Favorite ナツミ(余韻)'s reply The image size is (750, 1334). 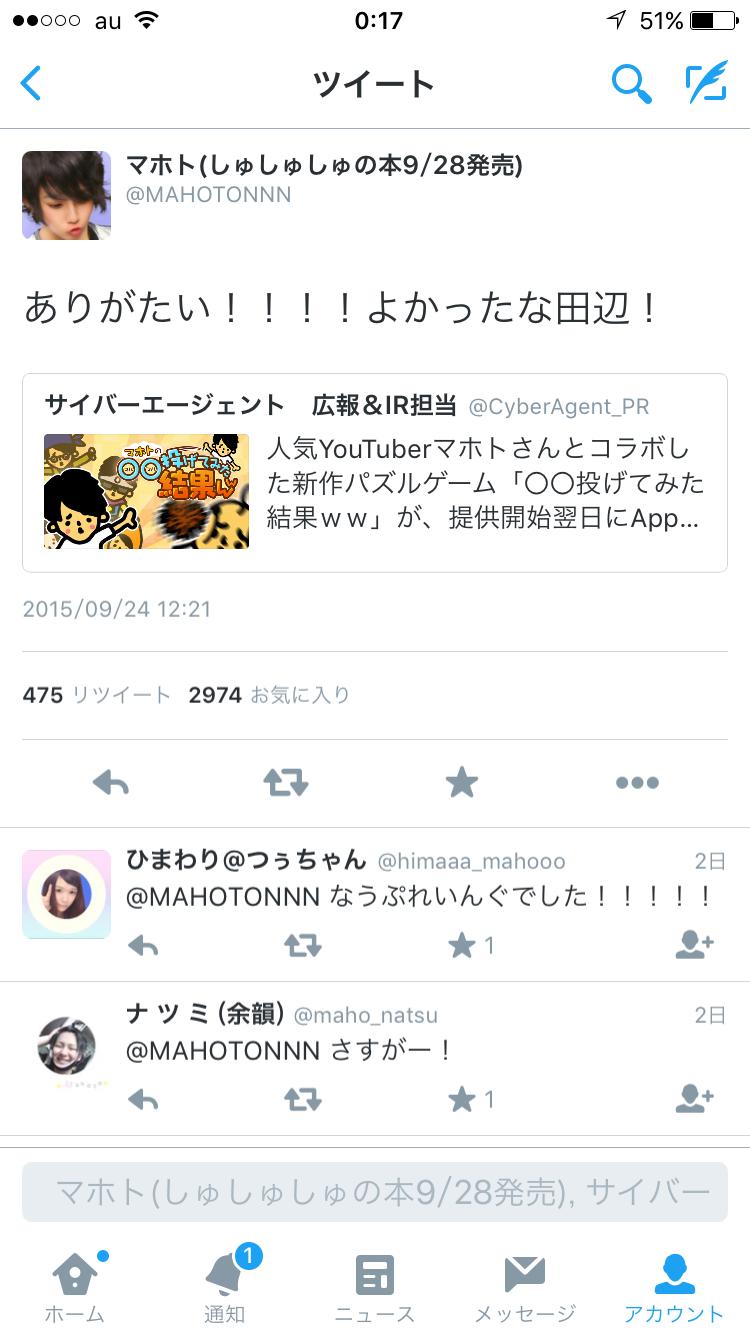[x=462, y=1100]
